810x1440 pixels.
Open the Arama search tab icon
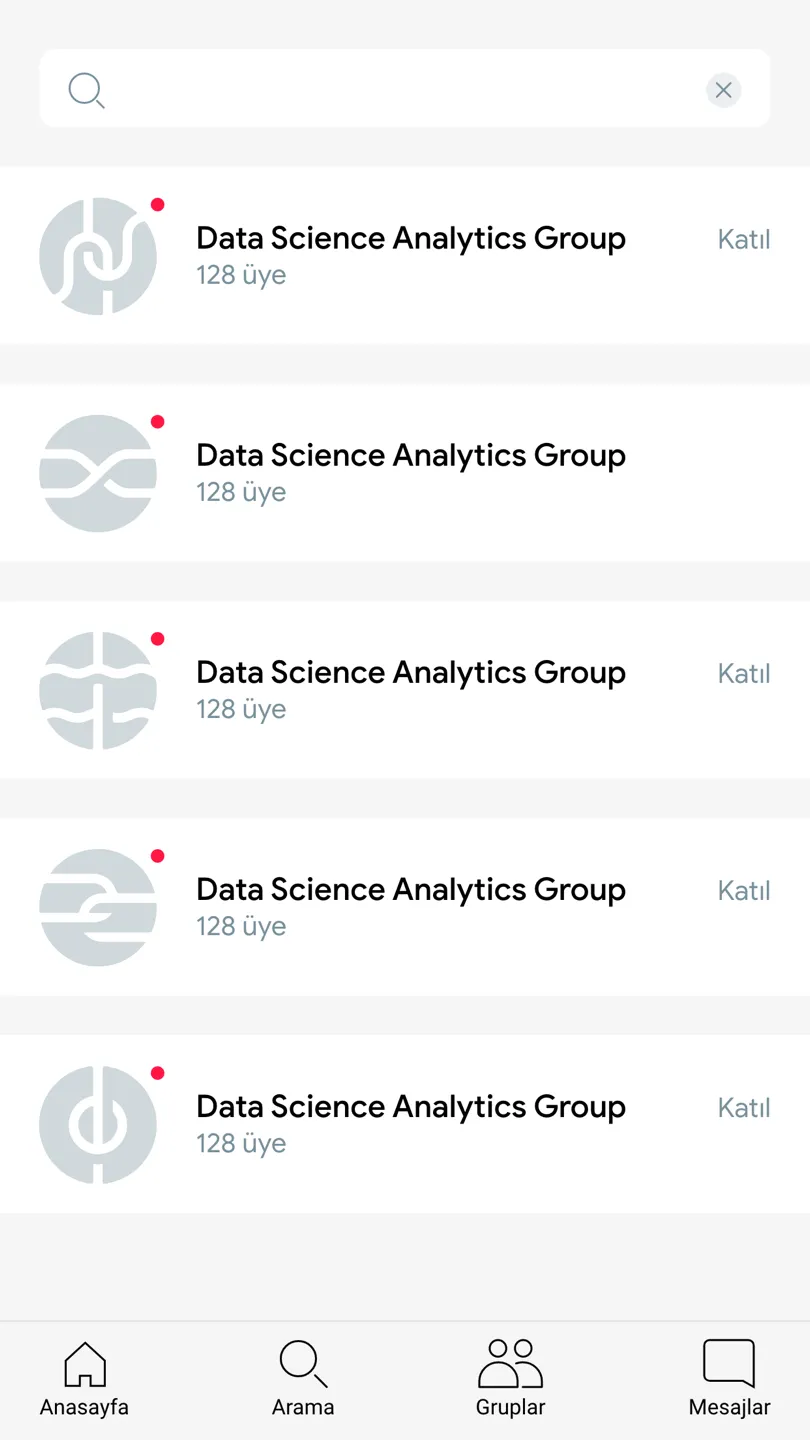(x=302, y=1362)
